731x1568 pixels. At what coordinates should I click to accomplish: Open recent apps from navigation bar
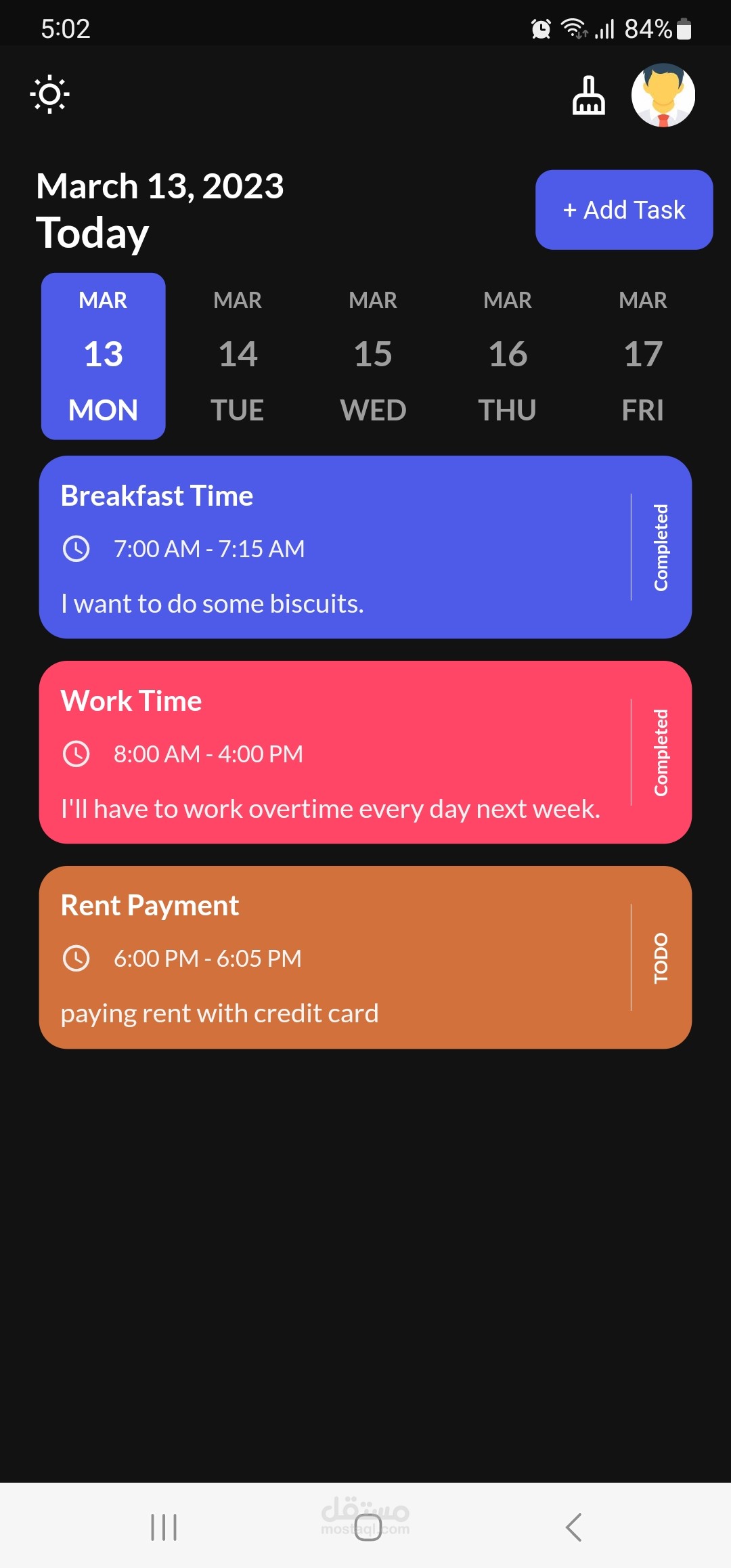164,1527
